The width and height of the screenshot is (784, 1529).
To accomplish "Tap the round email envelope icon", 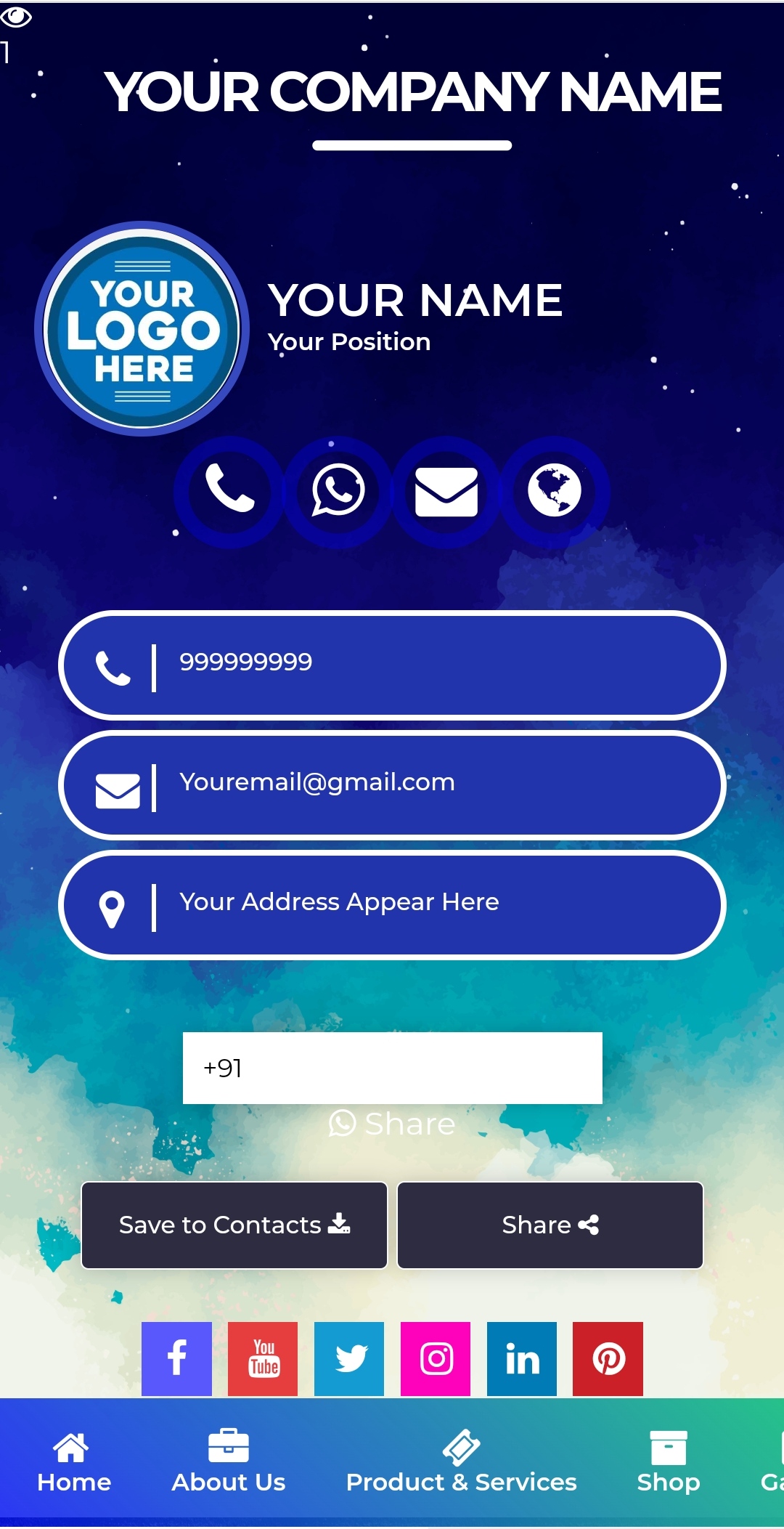I will (x=446, y=491).
